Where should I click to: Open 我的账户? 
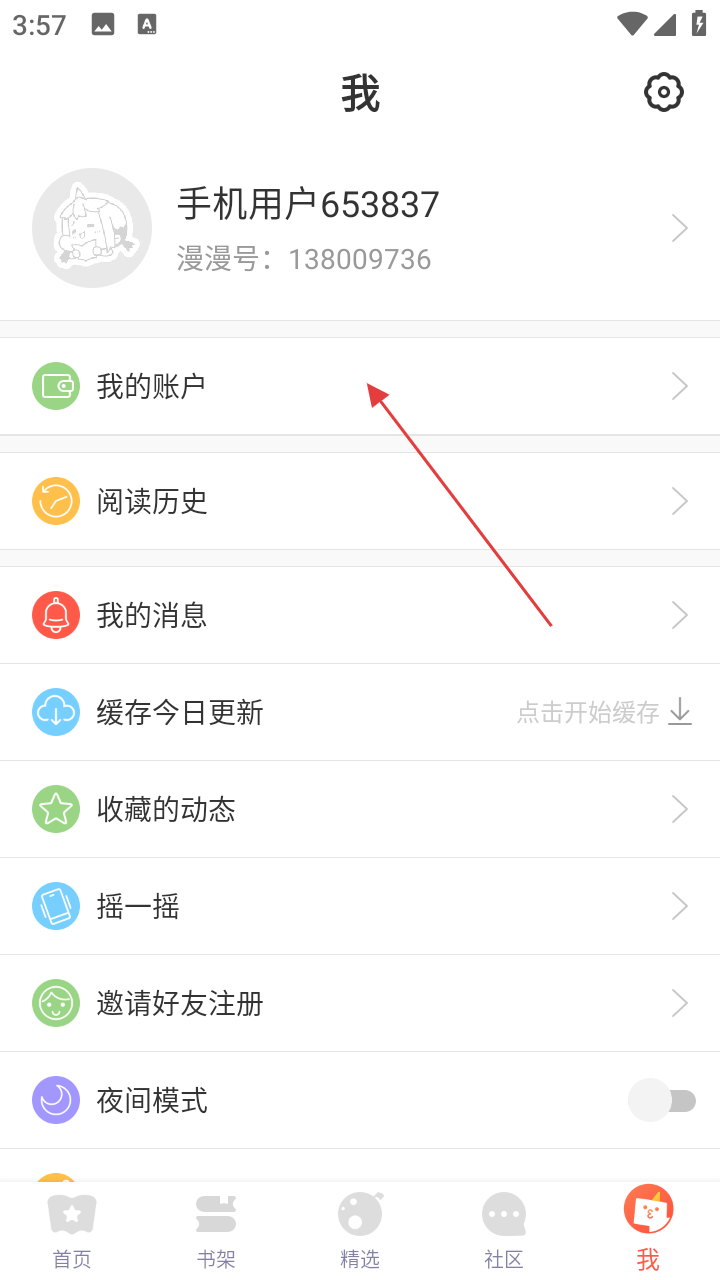[360, 386]
